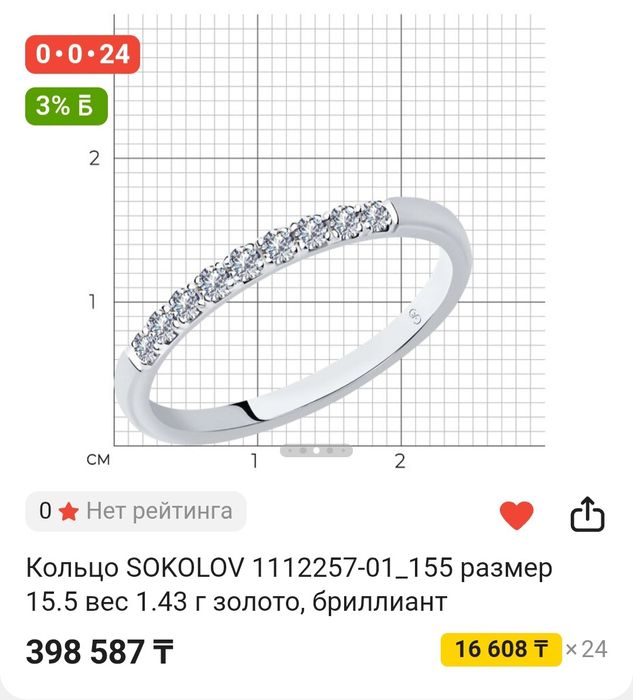The height and width of the screenshot is (700, 633).
Task: Tap the 3% bonus badge
Action: [x=65, y=108]
